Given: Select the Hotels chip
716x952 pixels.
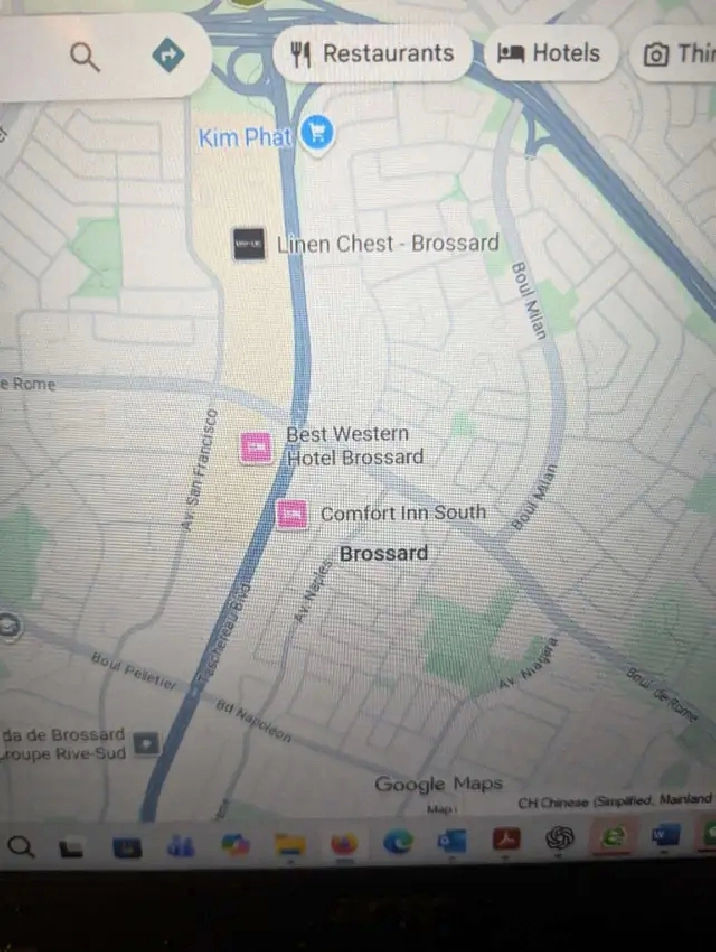Looking at the screenshot, I should click(x=550, y=54).
